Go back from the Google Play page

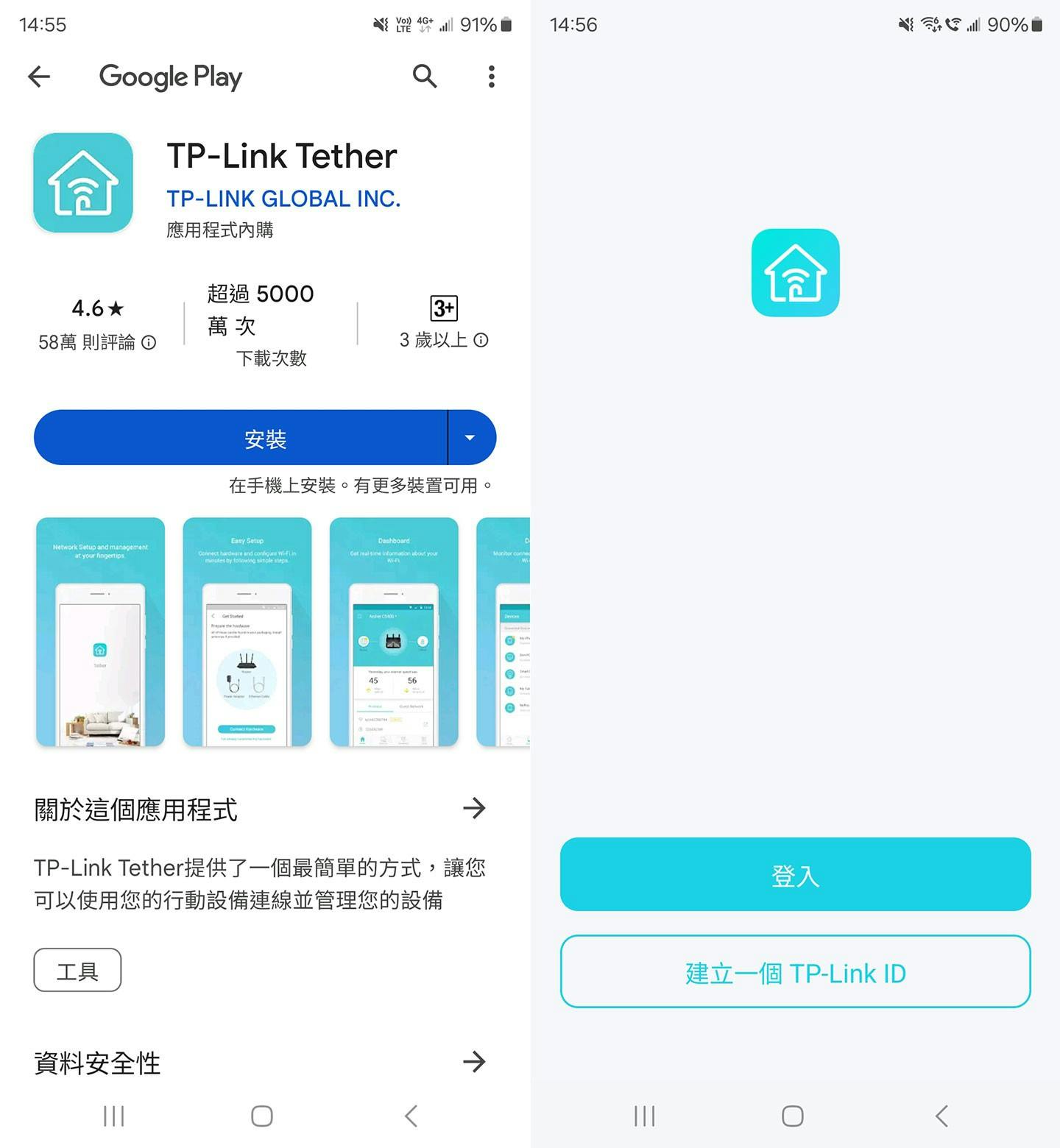point(39,77)
